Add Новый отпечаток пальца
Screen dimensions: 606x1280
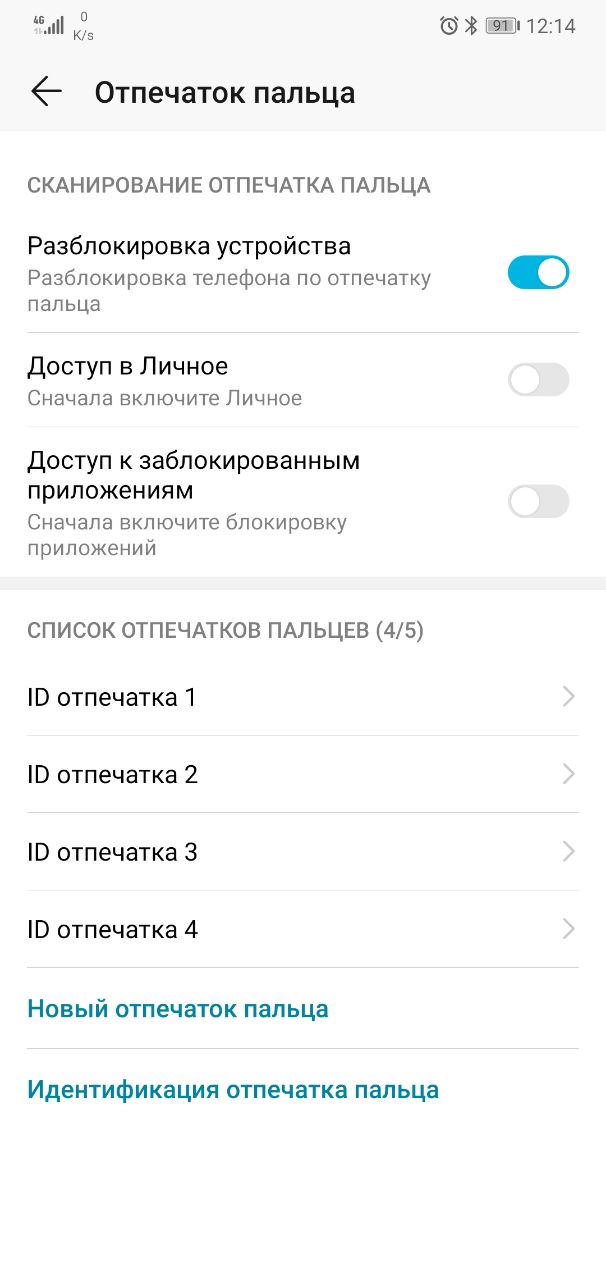[x=303, y=1008]
